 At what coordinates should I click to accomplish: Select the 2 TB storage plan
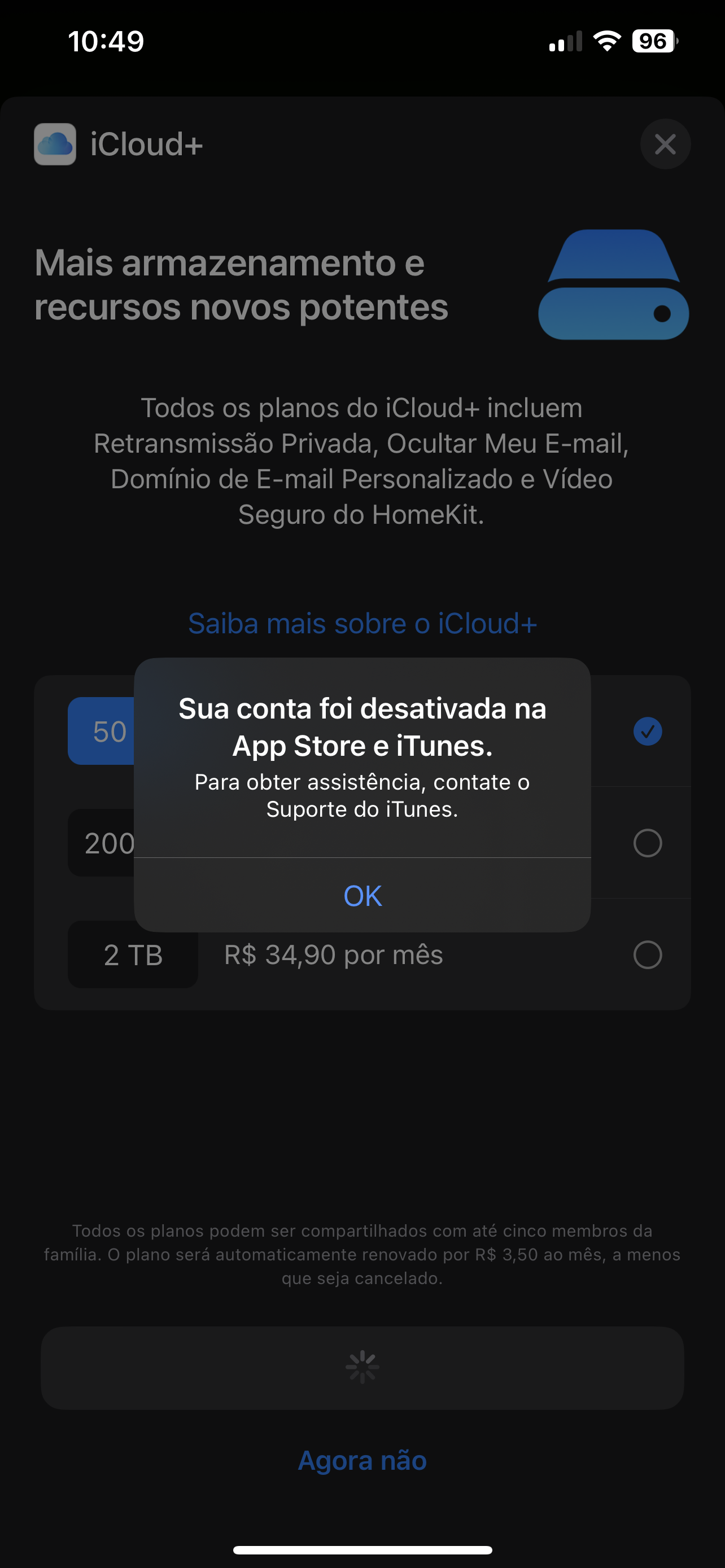(x=647, y=954)
